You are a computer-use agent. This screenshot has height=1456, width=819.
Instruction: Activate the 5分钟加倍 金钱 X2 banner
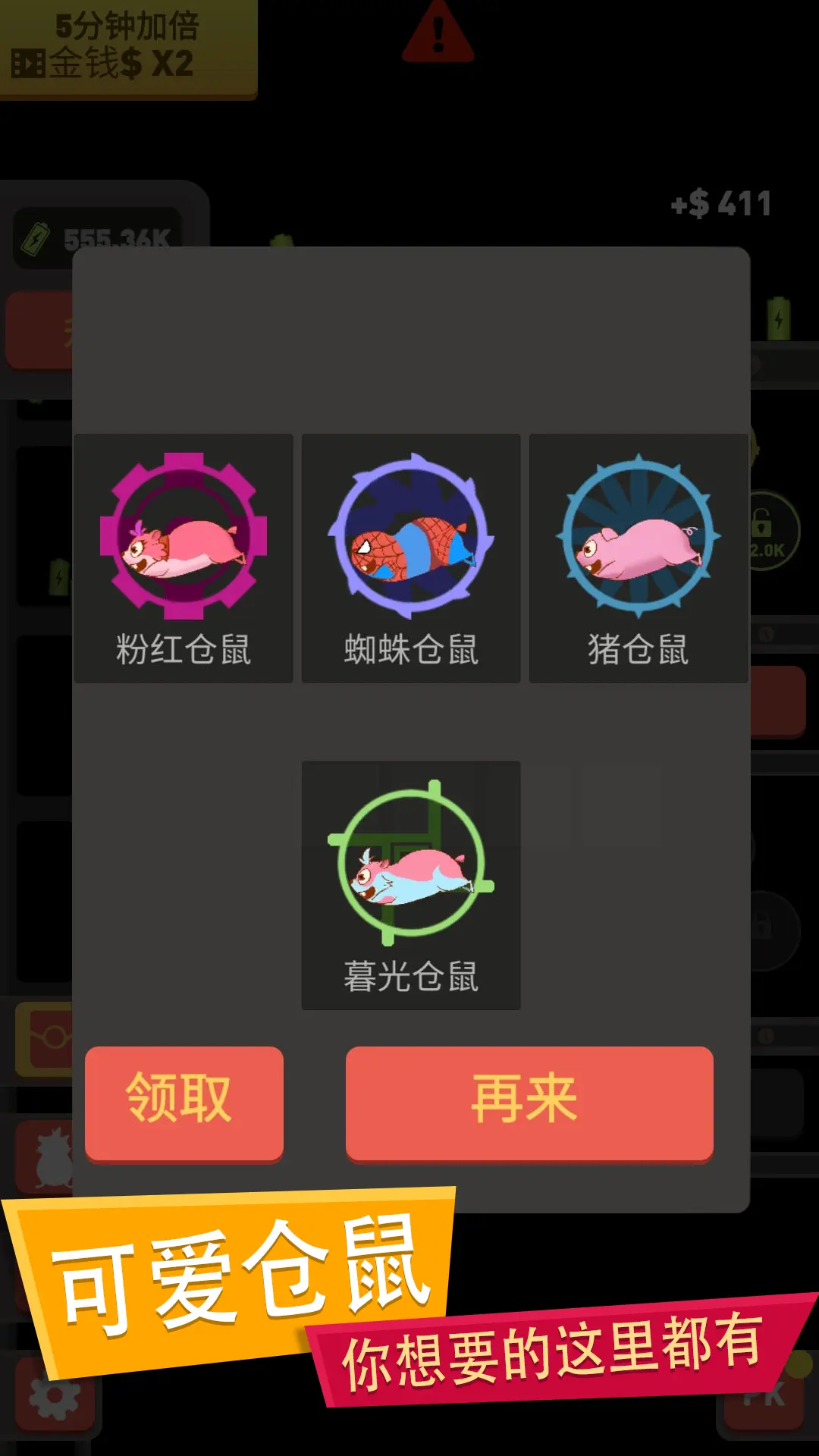pyautogui.click(x=127, y=45)
